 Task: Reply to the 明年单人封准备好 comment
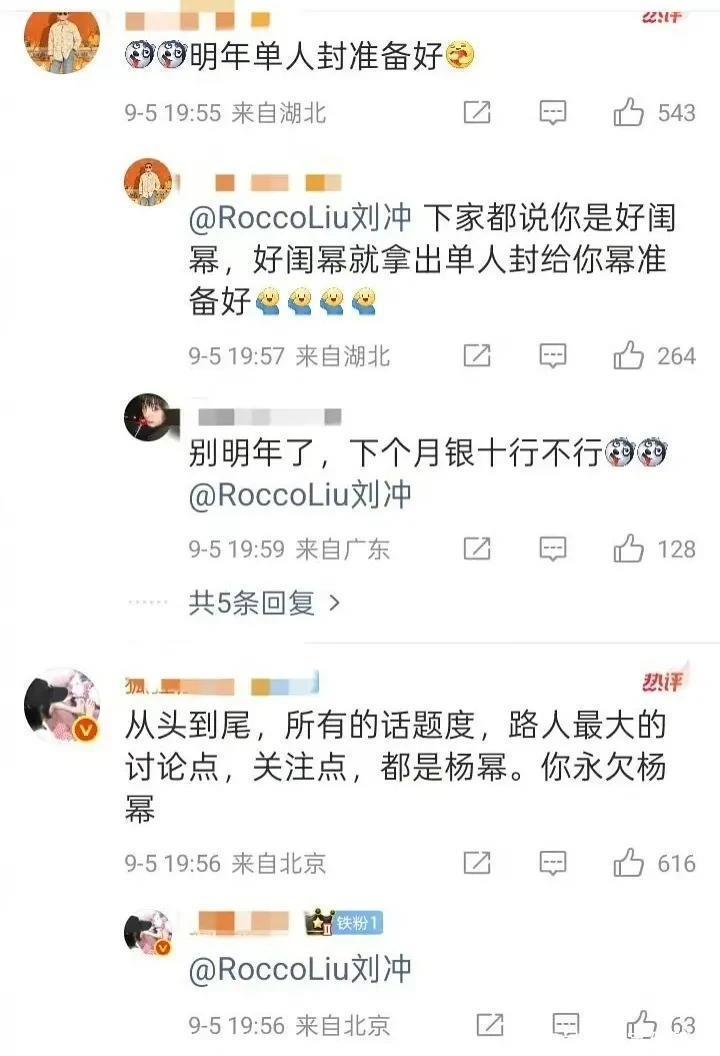pyautogui.click(x=552, y=113)
